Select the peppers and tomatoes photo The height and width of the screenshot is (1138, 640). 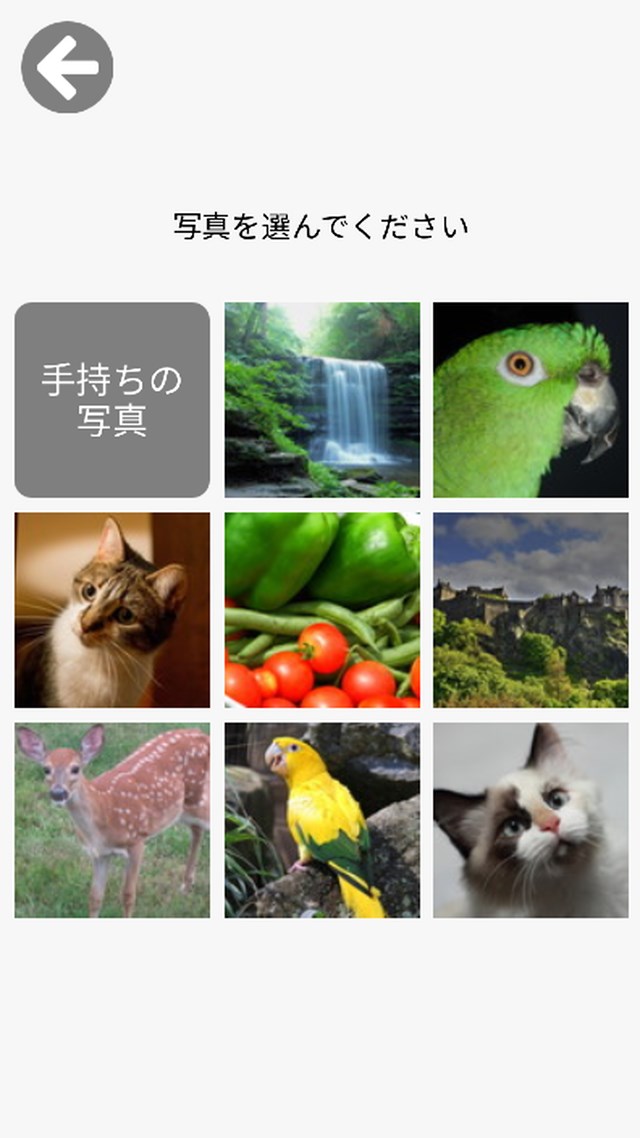click(x=322, y=610)
